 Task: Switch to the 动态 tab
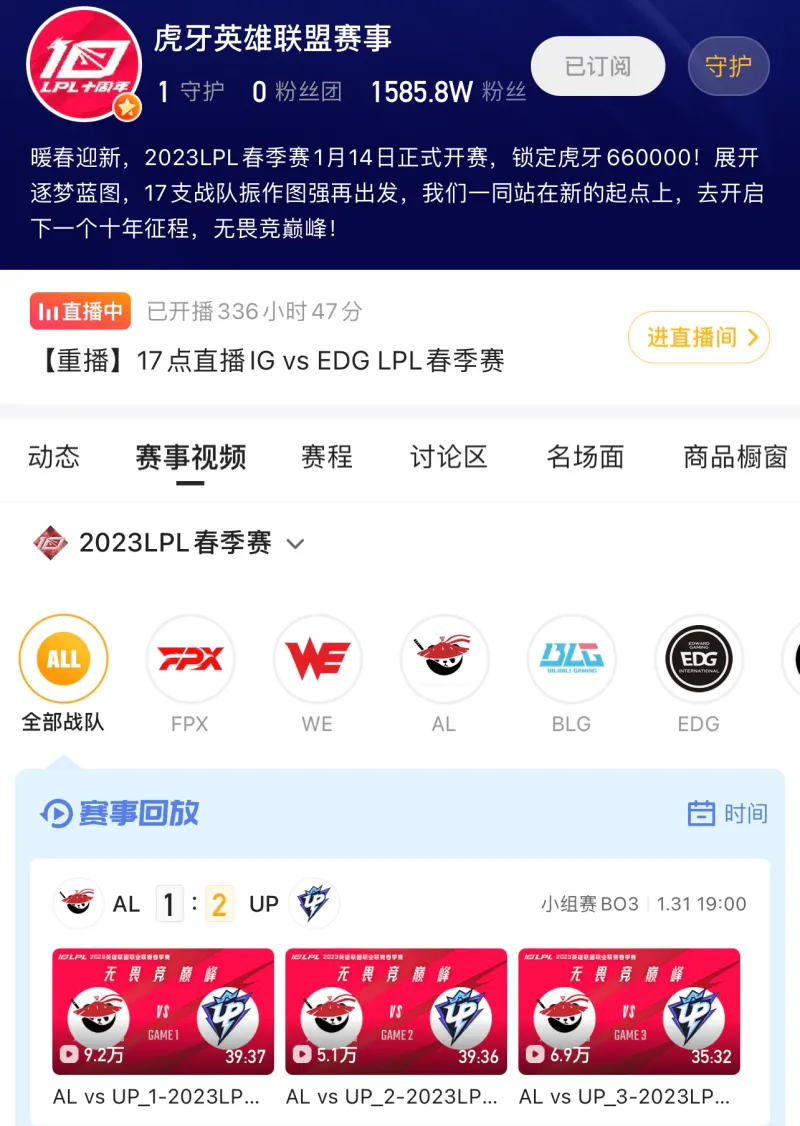[x=54, y=458]
